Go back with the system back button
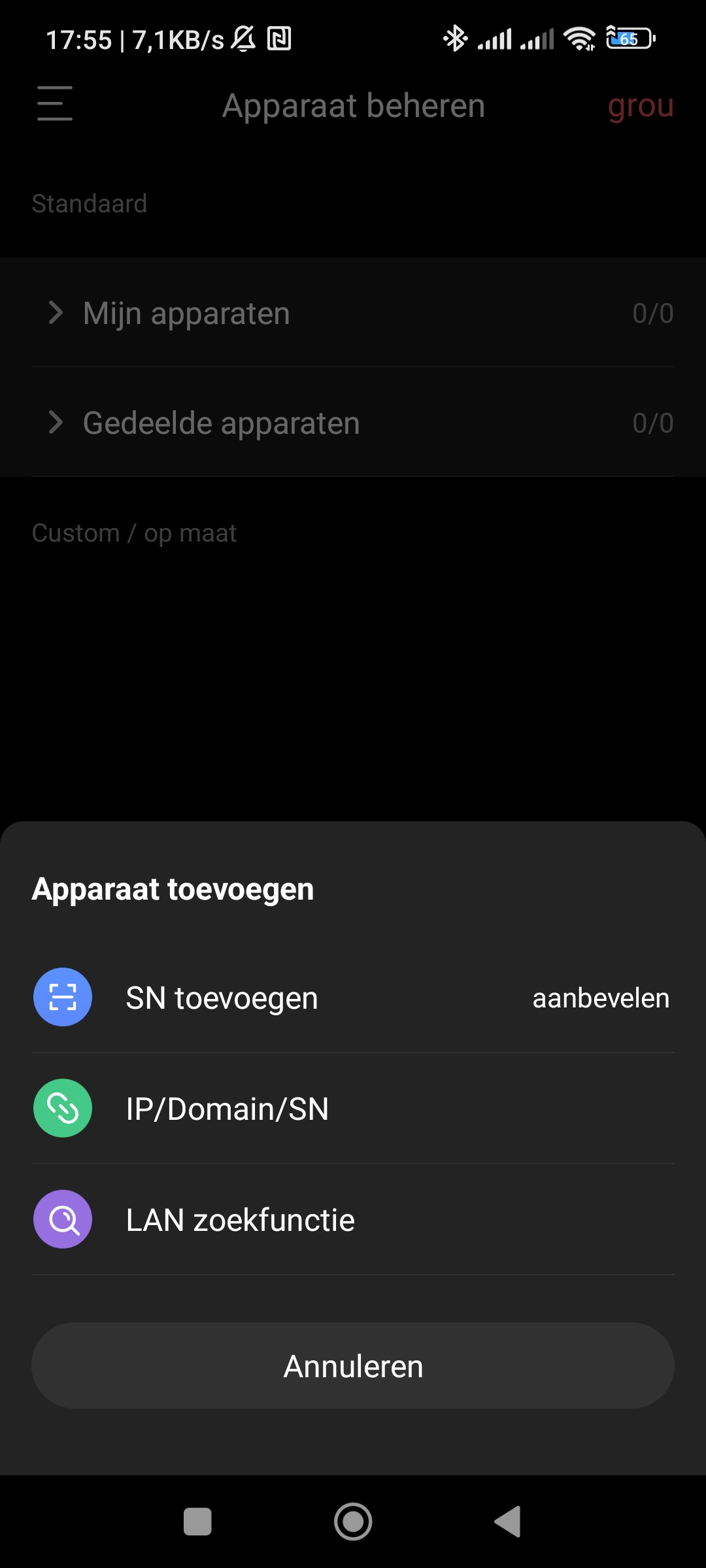This screenshot has height=1568, width=706. (x=508, y=1522)
